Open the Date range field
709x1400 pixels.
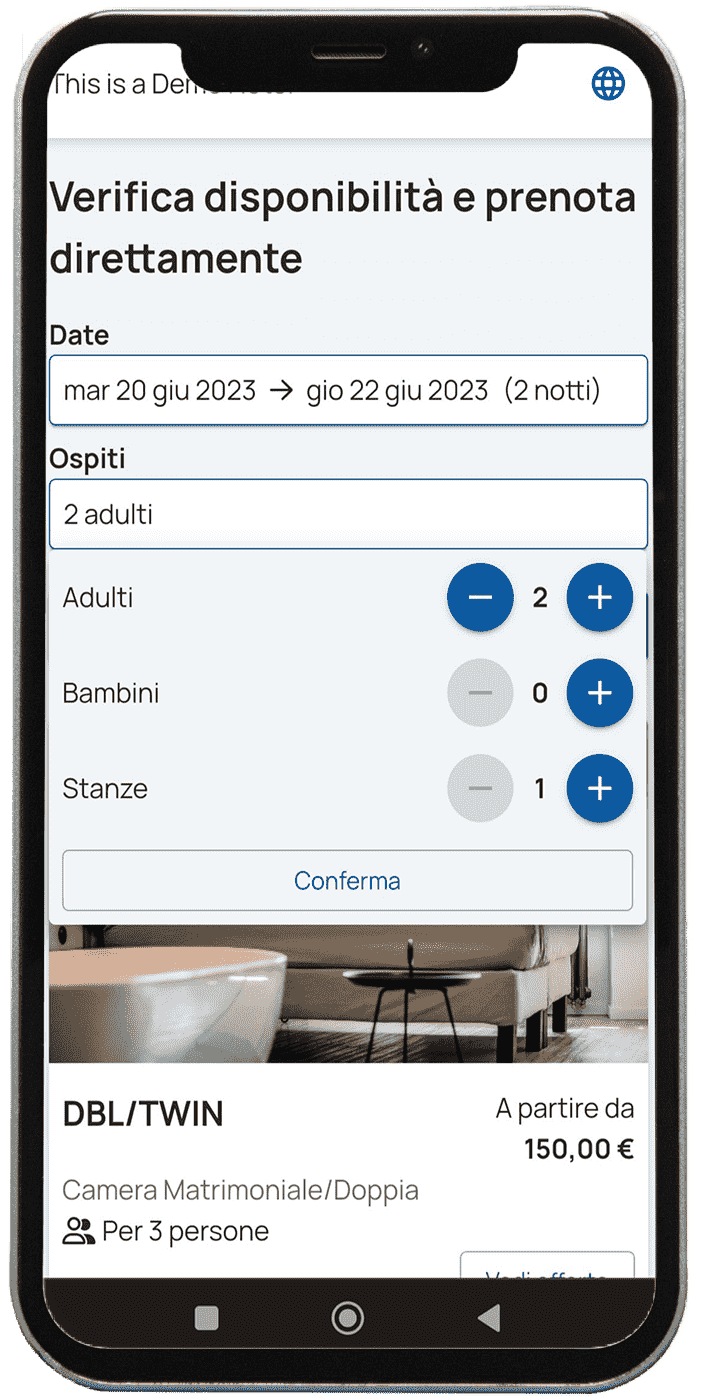coord(348,390)
